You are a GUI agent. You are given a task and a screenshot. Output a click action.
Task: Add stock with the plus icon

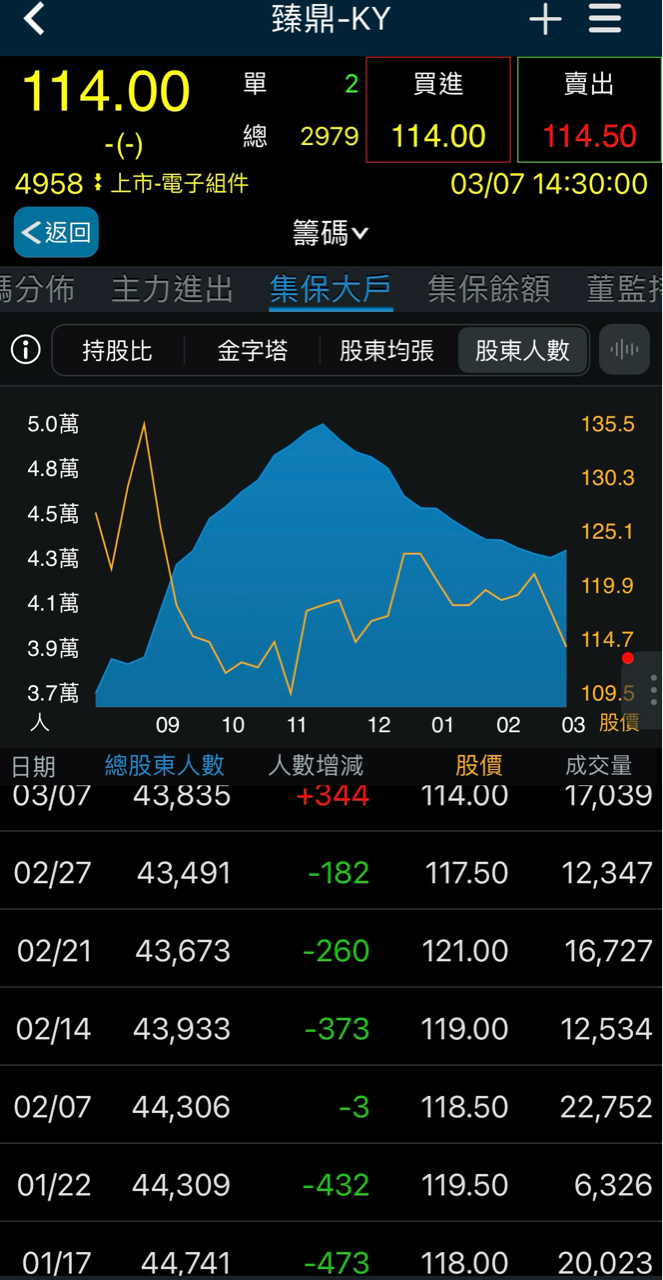545,19
